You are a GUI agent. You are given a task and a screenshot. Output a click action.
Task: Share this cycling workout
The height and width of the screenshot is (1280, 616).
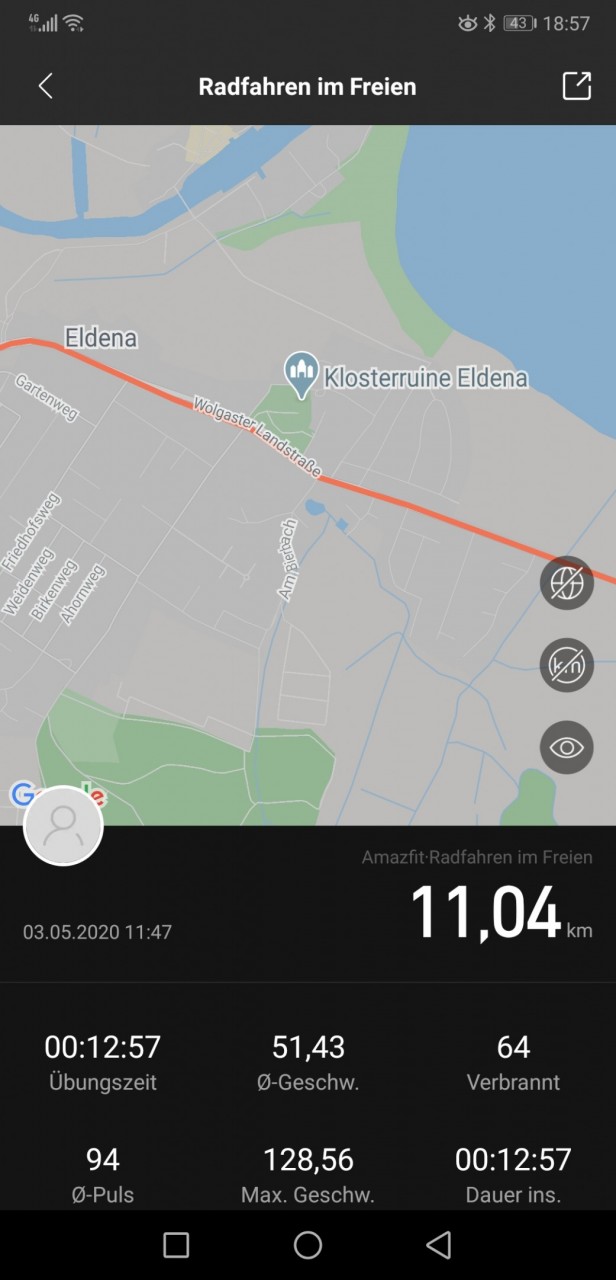pos(577,86)
